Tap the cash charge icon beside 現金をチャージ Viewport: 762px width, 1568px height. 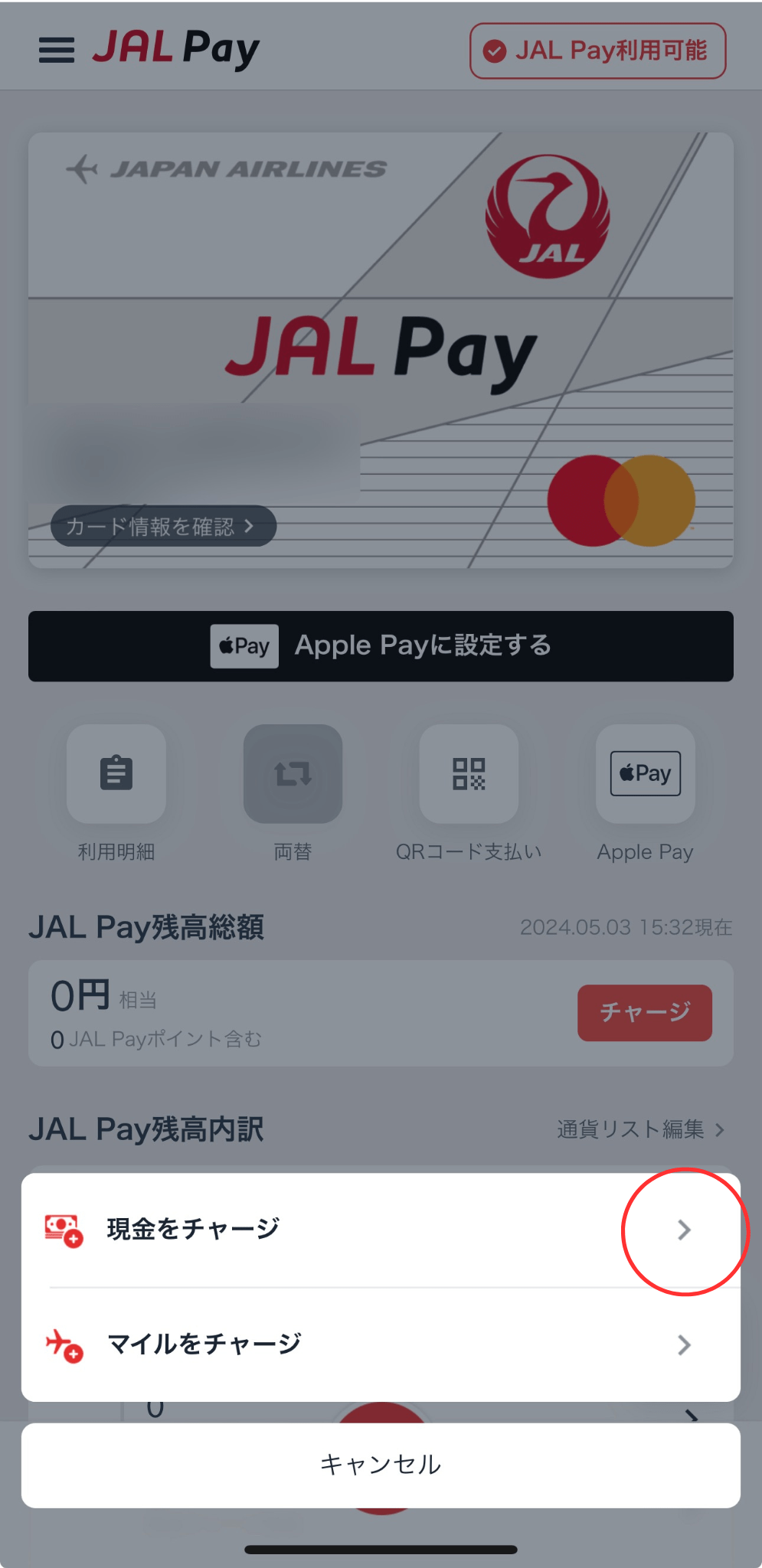tap(64, 1228)
